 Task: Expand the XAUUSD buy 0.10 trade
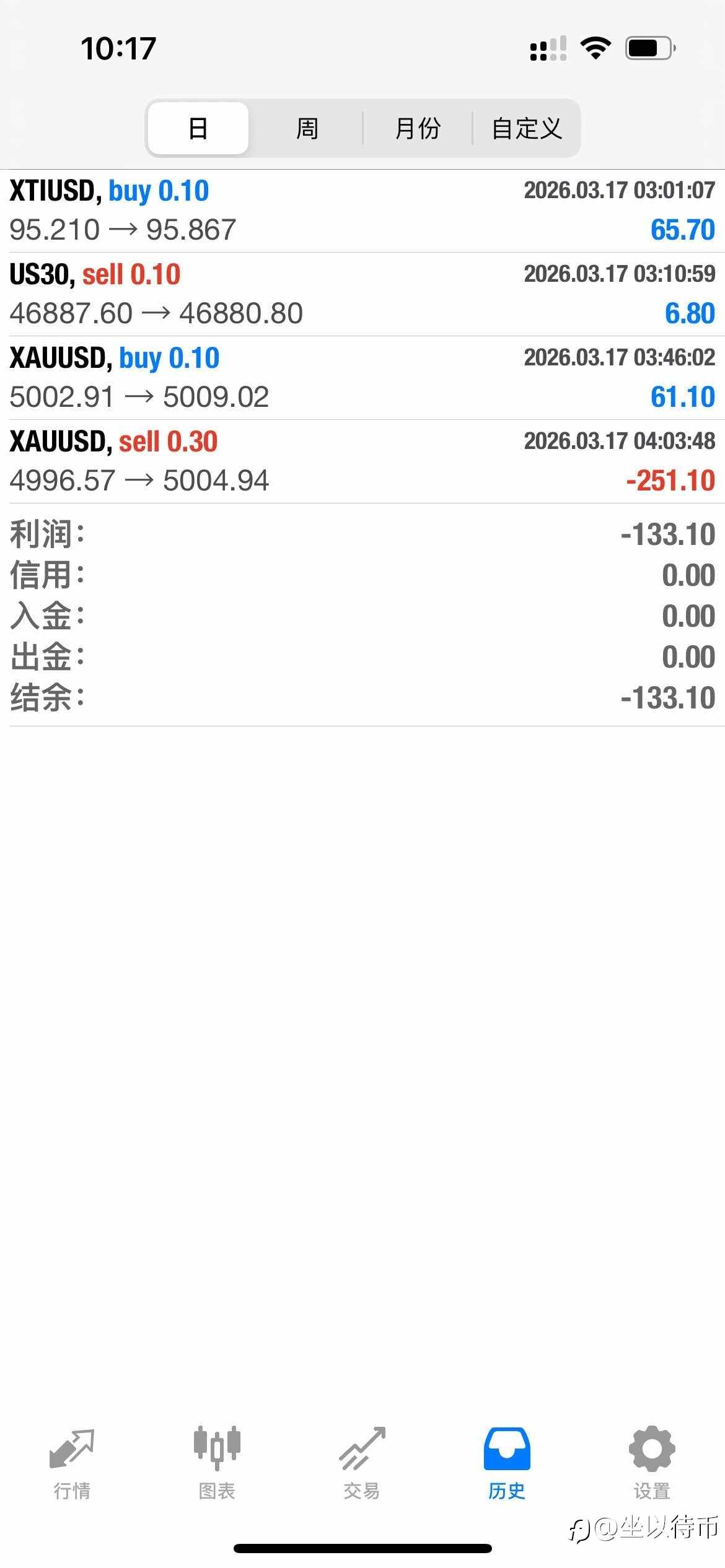(x=362, y=376)
